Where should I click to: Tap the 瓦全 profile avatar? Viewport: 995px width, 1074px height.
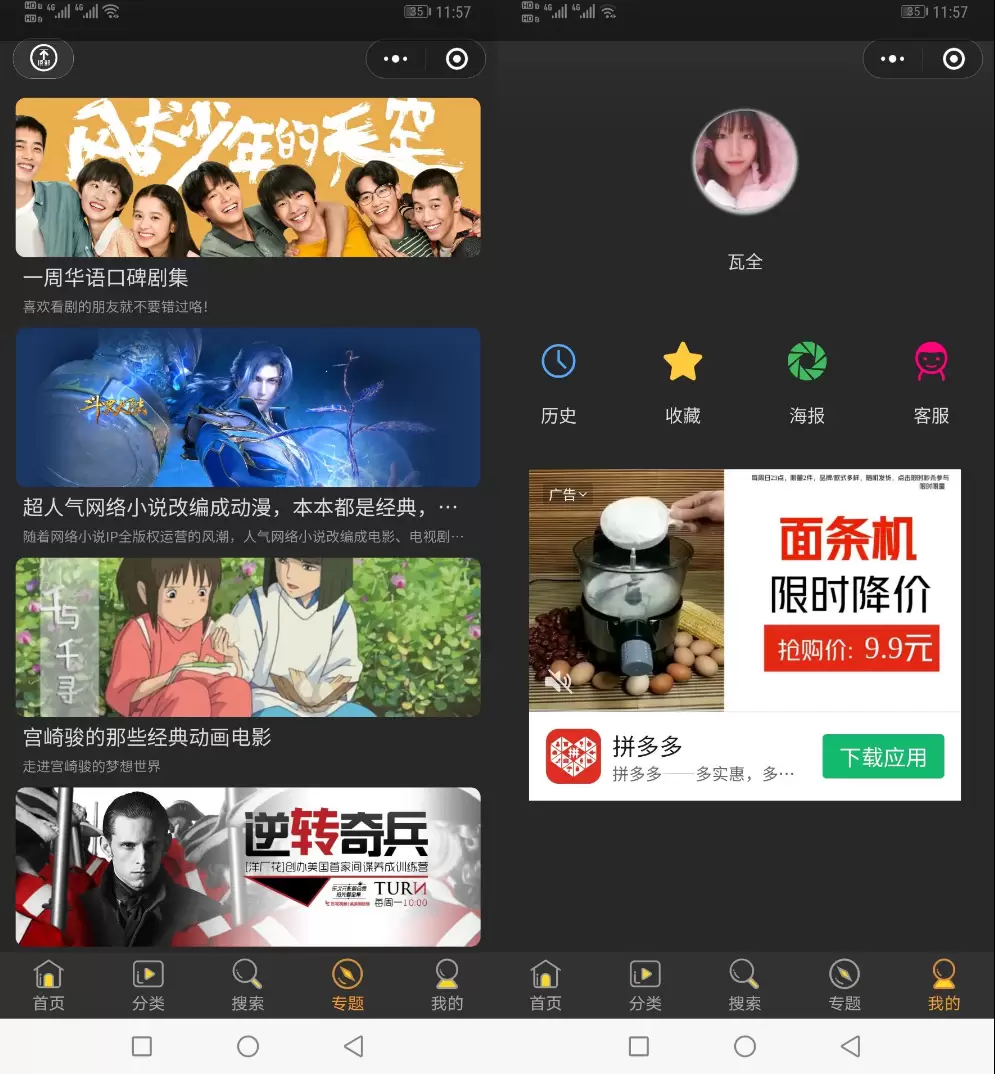pyautogui.click(x=745, y=162)
